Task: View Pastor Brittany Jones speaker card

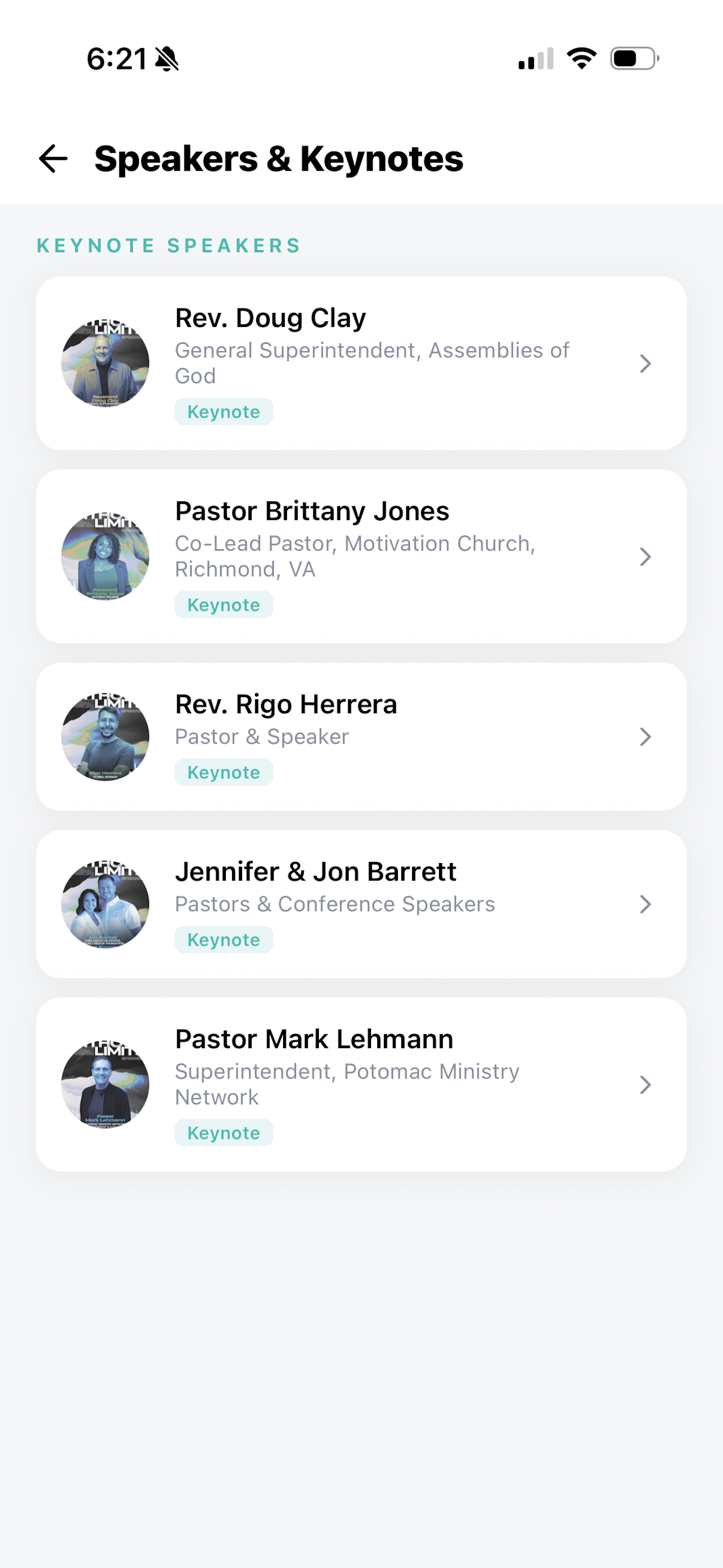Action: pyautogui.click(x=361, y=556)
